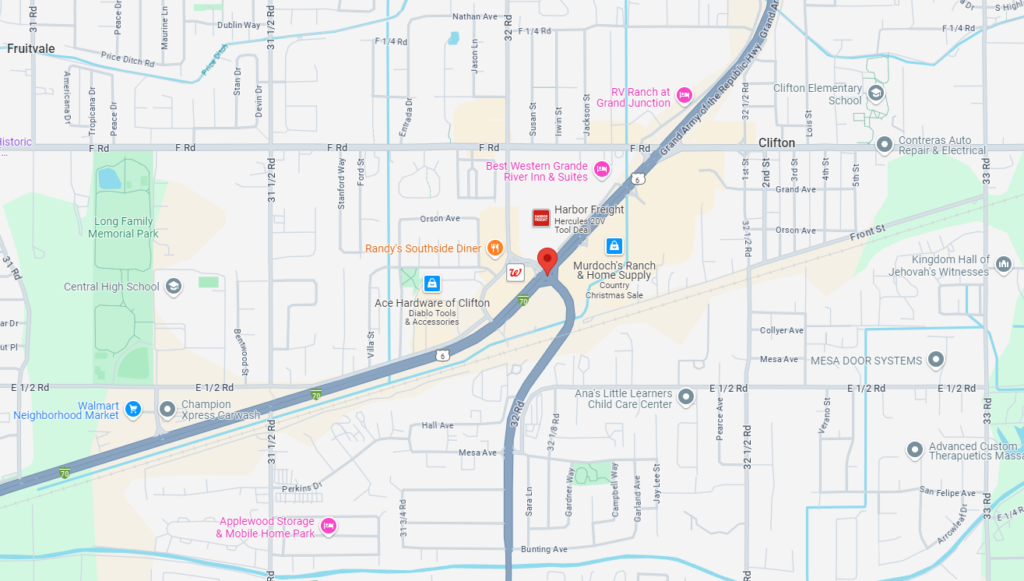Open Contreras Auto Repair & Electrical marker
The height and width of the screenshot is (581, 1024).
[884, 145]
